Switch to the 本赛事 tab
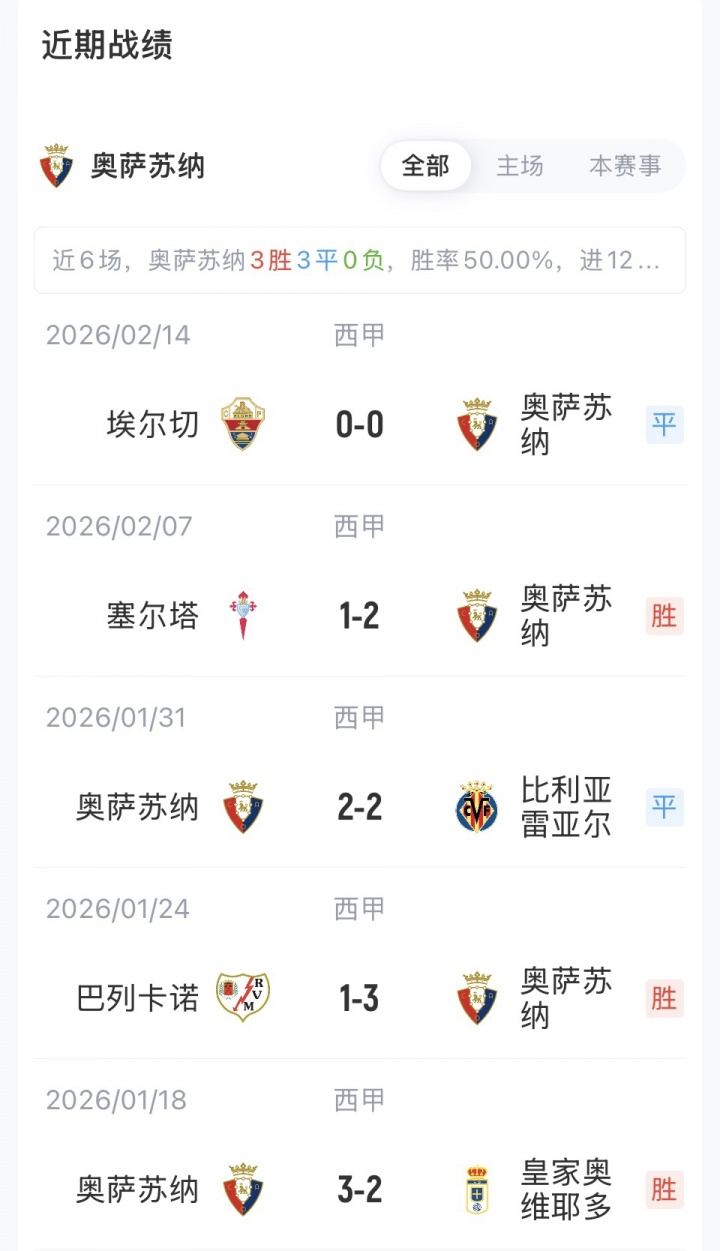Viewport: 720px width, 1251px height. tap(625, 166)
